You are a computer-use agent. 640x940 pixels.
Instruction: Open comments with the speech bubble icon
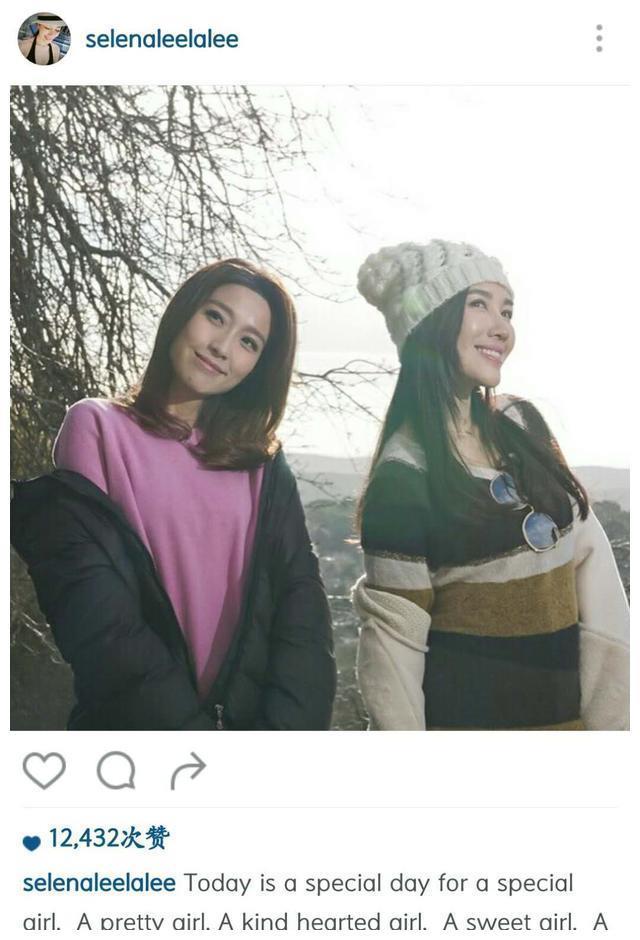pyautogui.click(x=116, y=771)
